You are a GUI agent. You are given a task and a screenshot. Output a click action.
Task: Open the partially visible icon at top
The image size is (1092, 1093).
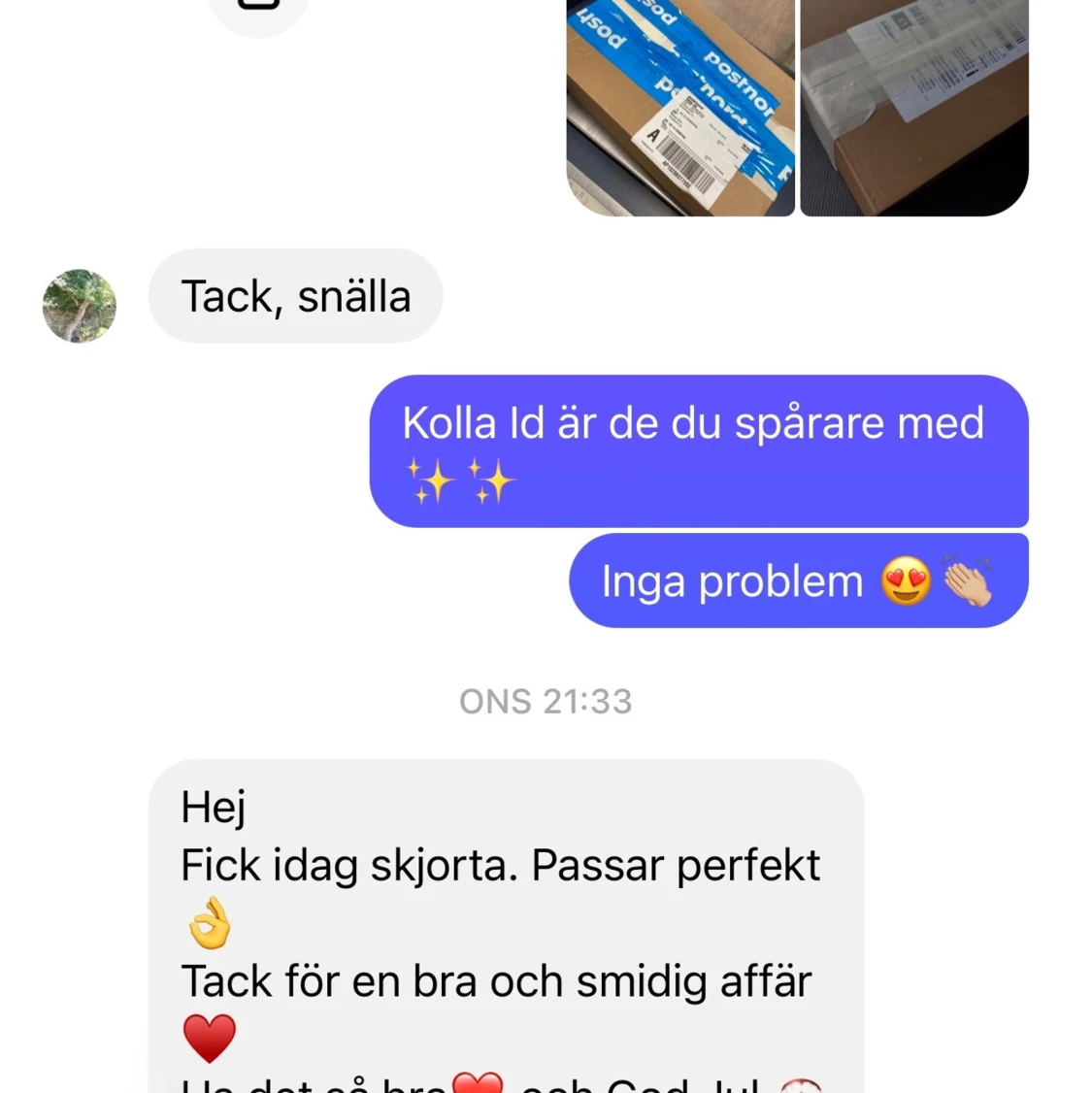click(x=257, y=10)
